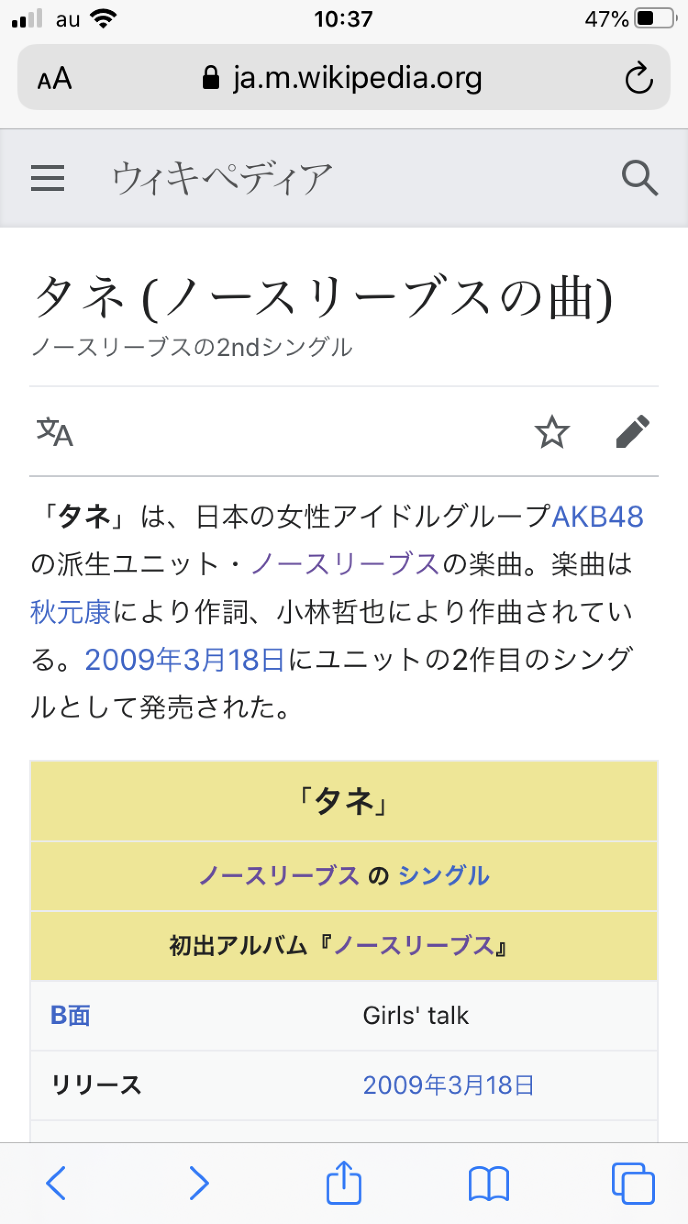This screenshot has height=1224, width=688.
Task: Open the AKB48 link
Action: coord(598,517)
